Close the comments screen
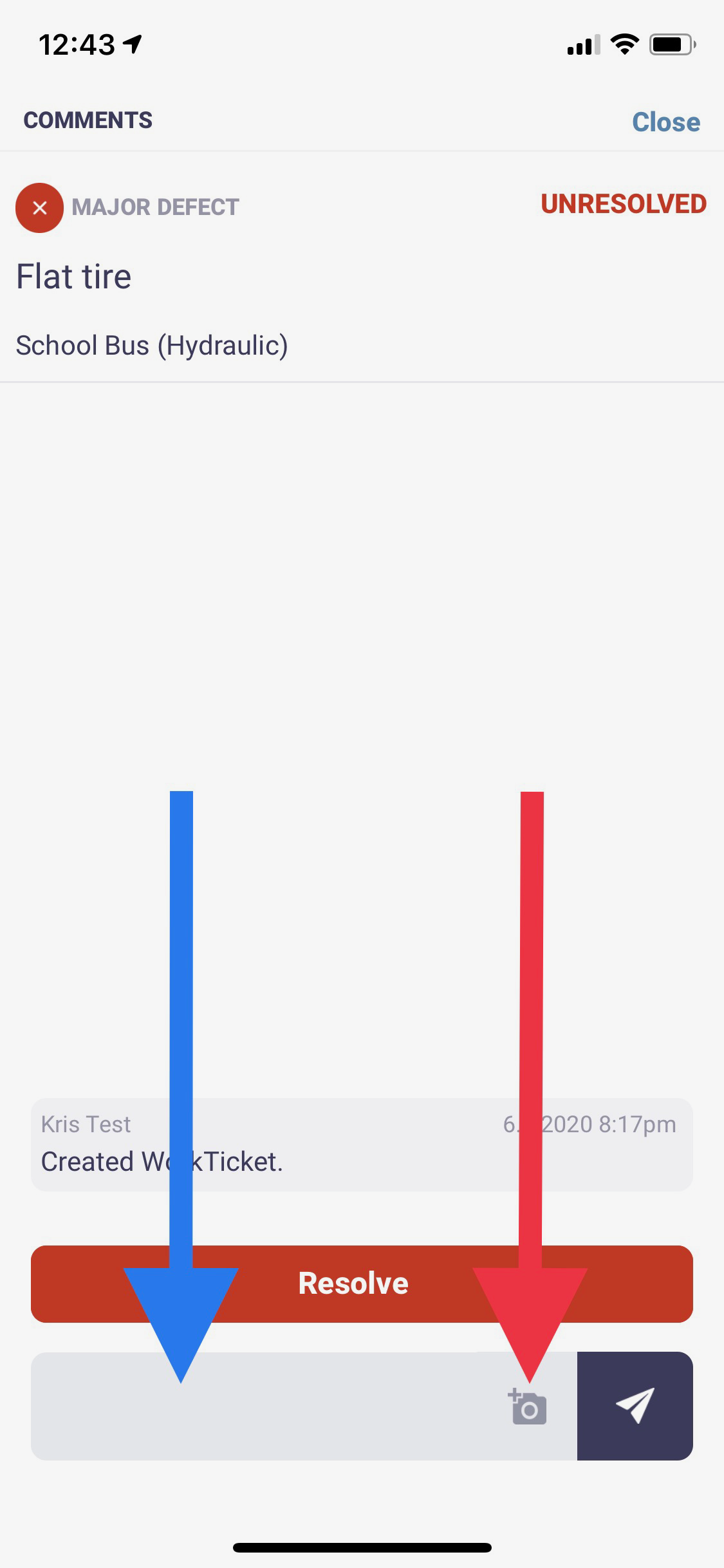The image size is (724, 1568). coord(665,122)
